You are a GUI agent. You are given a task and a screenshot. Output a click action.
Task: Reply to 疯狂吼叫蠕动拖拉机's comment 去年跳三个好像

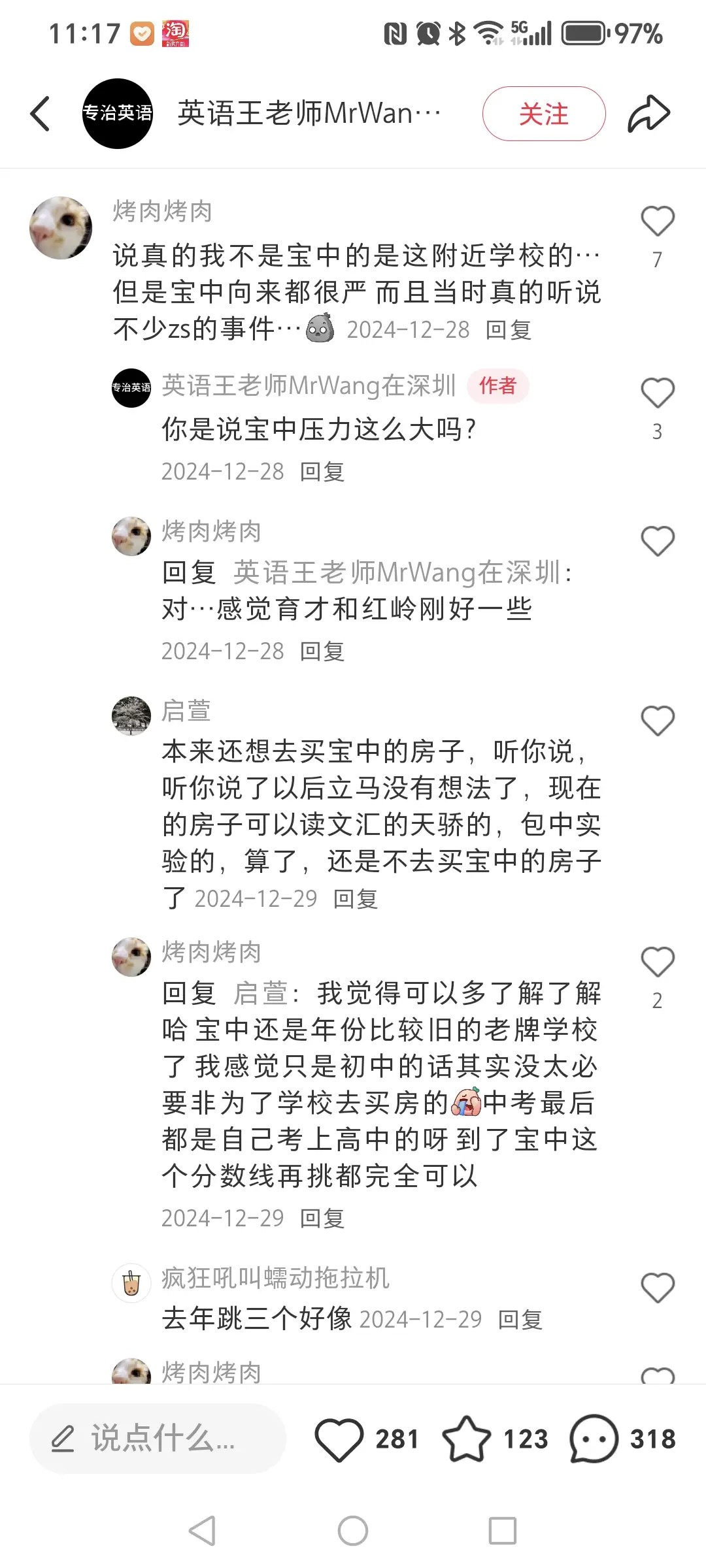[520, 1320]
